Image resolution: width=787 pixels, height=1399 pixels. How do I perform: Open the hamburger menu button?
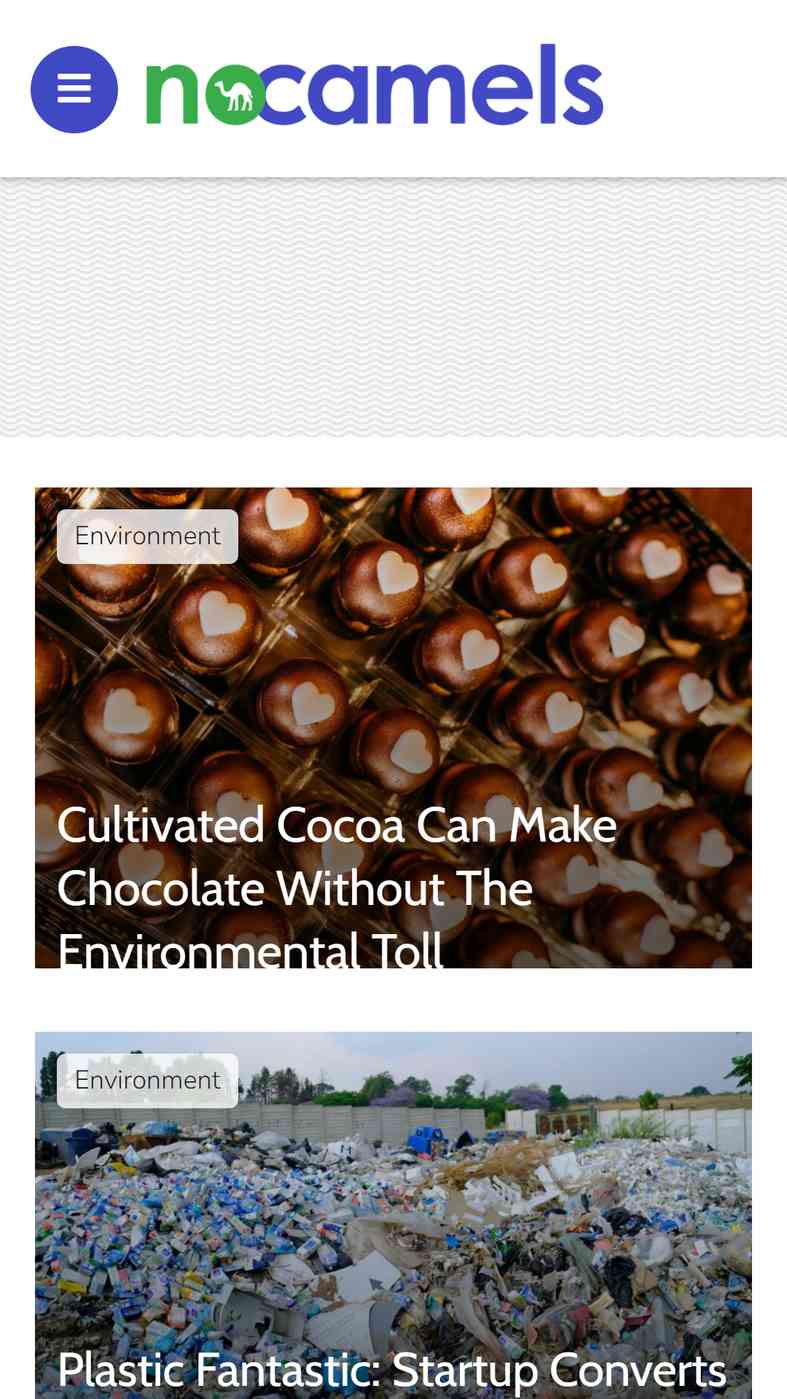click(x=74, y=89)
